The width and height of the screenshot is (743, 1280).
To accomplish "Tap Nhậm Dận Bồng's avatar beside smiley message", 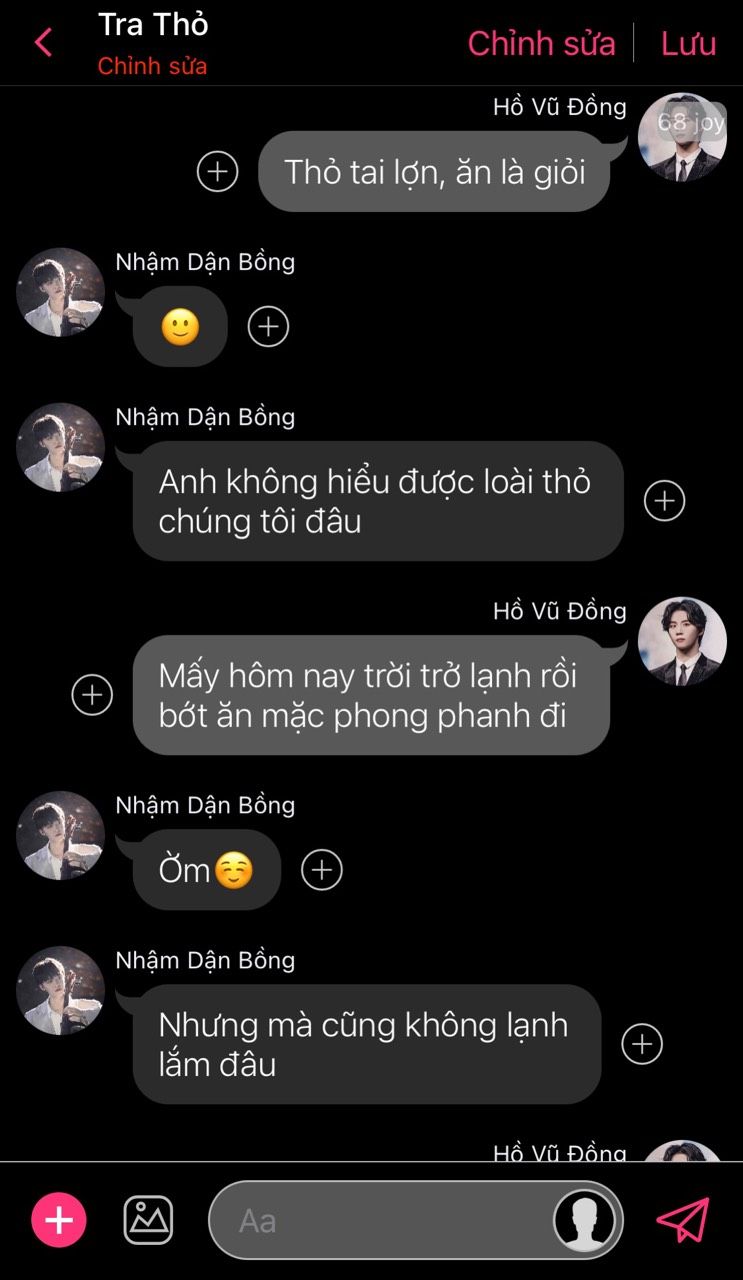I will point(61,292).
